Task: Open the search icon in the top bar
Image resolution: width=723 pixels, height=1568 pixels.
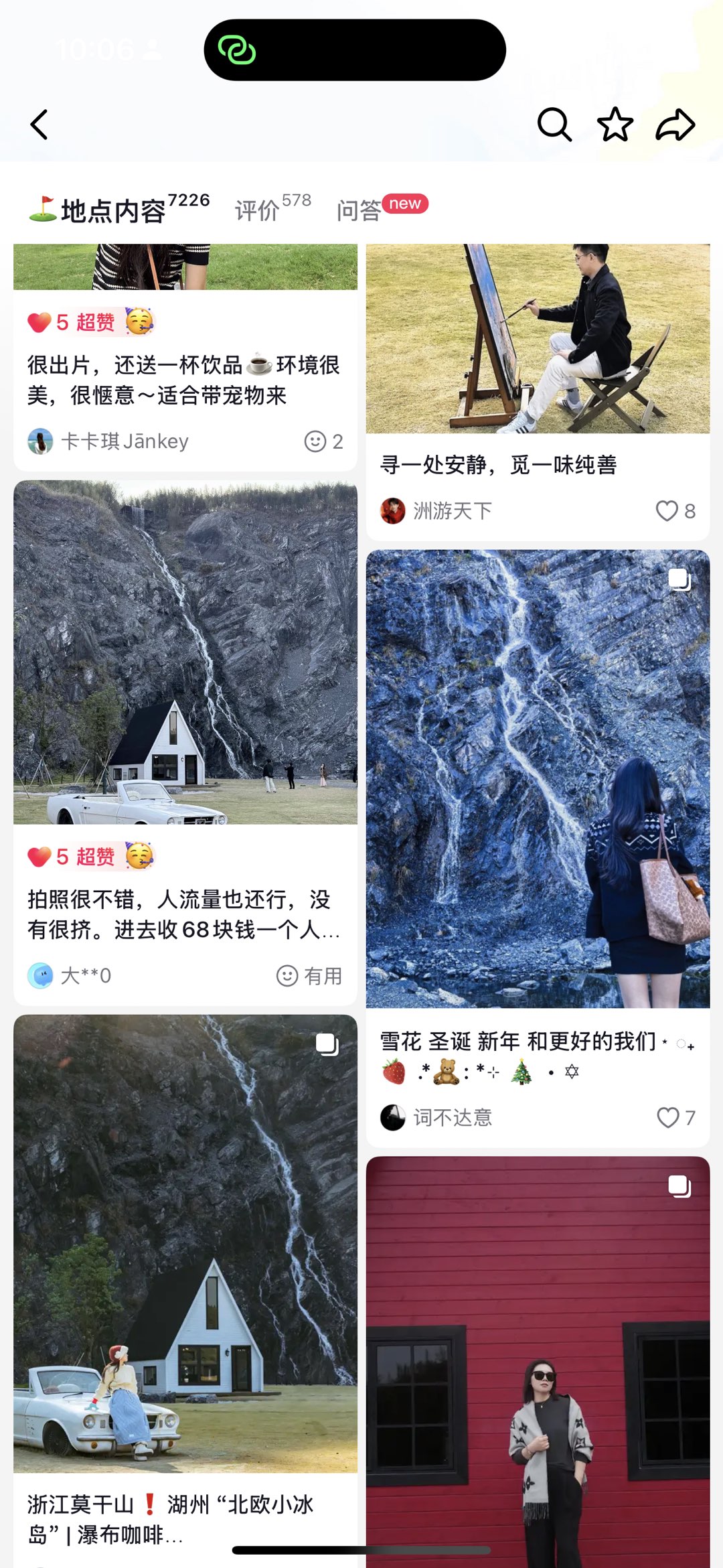Action: [554, 125]
